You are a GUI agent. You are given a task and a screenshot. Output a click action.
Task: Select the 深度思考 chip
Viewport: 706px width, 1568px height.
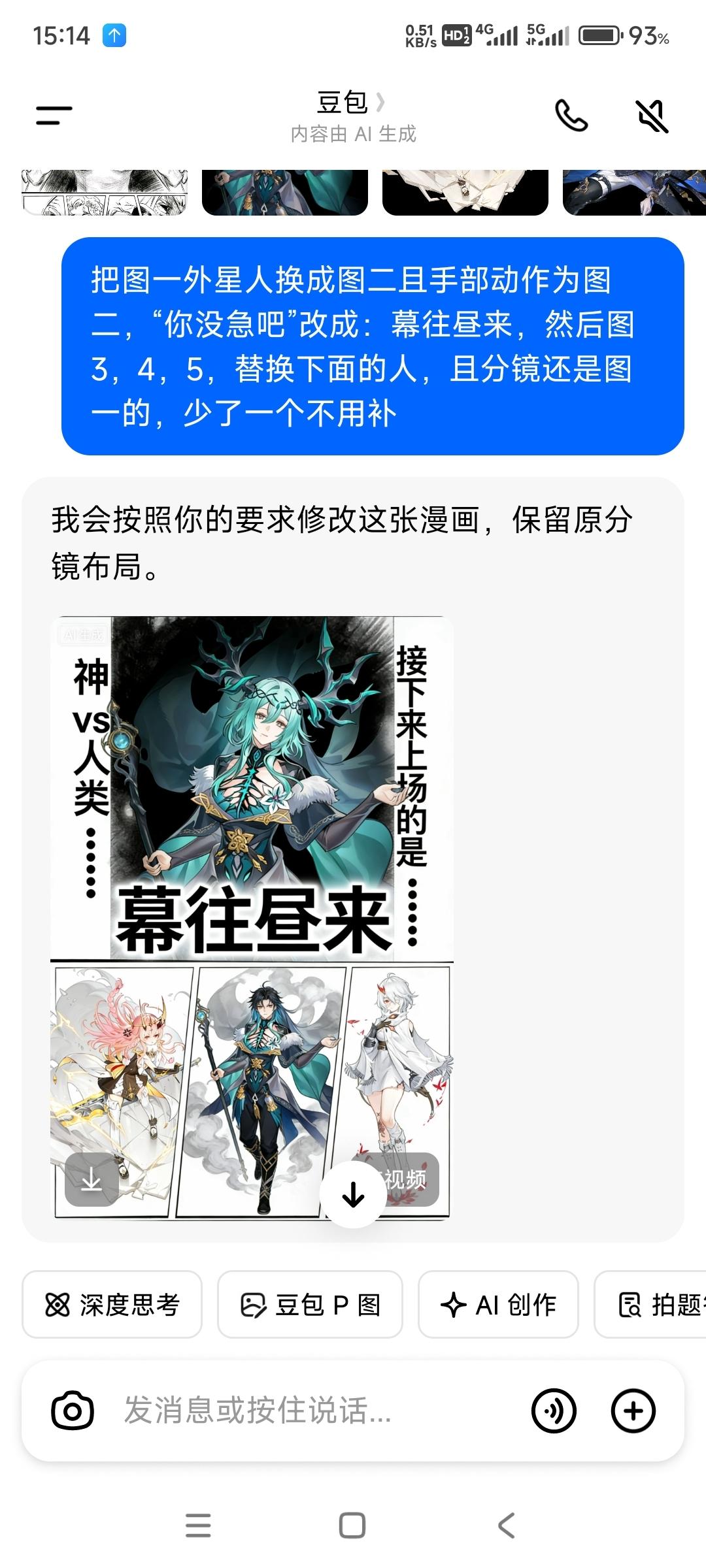(112, 1305)
